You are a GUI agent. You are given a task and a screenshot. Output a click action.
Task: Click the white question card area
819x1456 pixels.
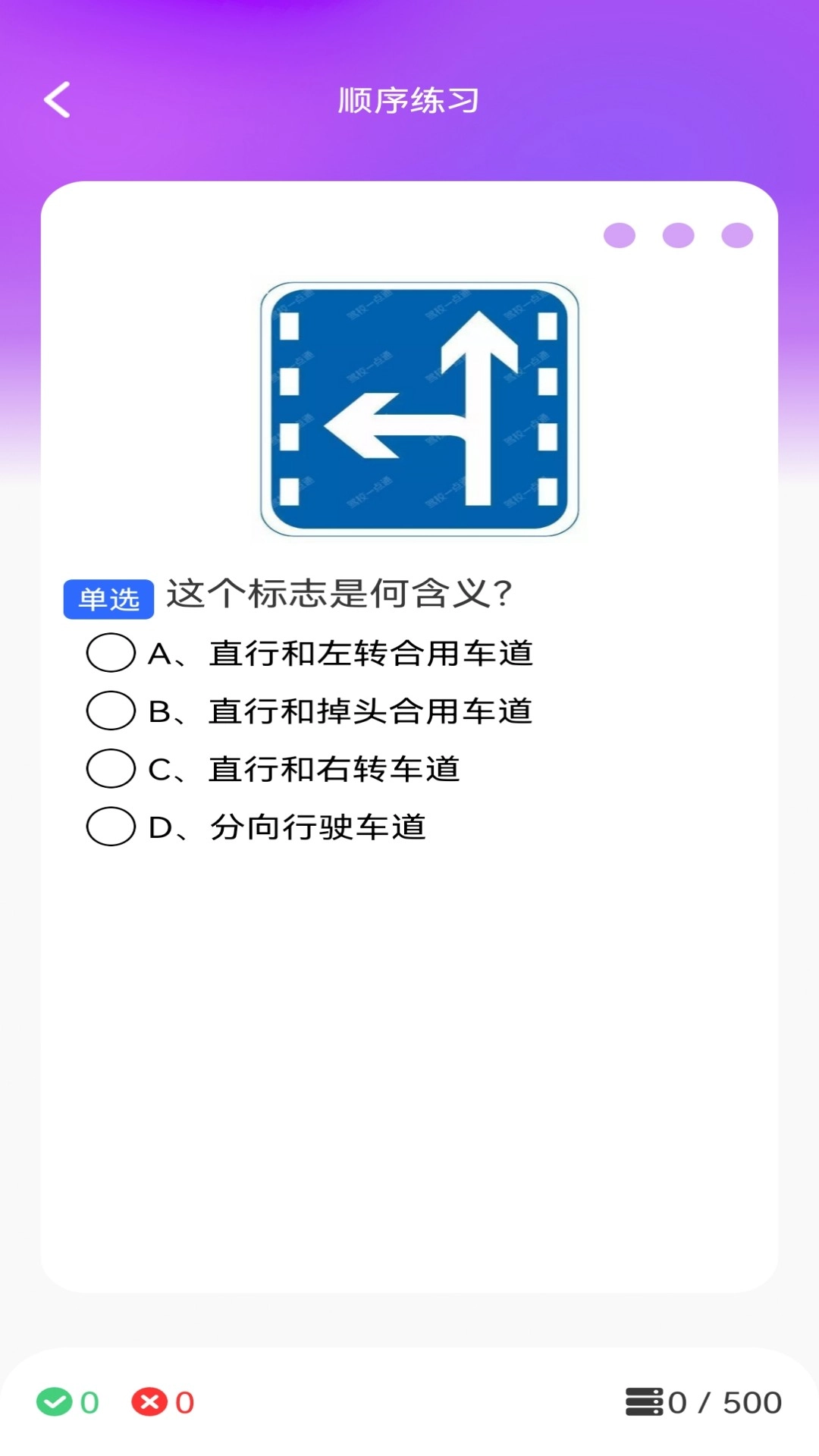409,1062
